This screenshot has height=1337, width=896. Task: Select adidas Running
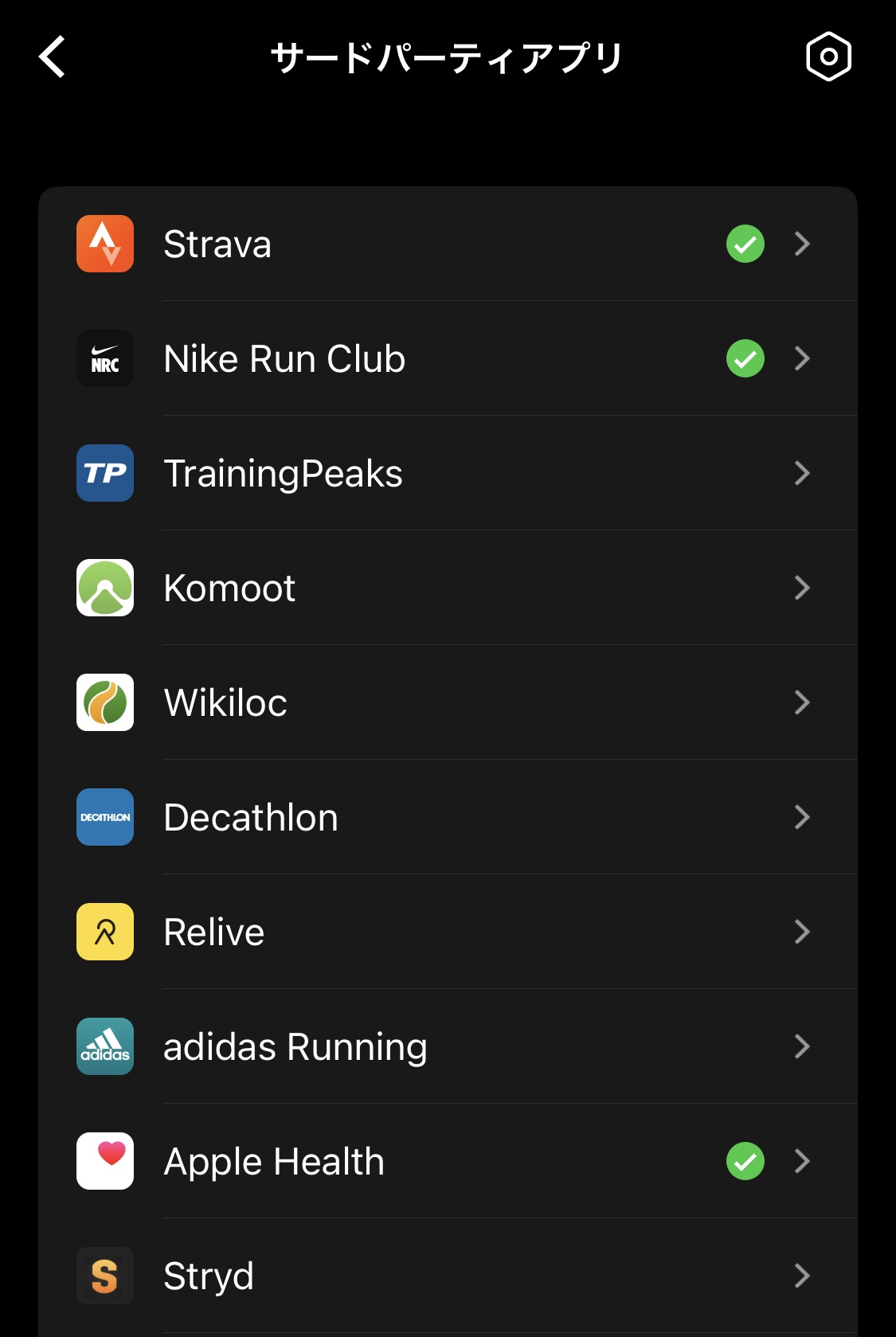pyautogui.click(x=446, y=1046)
